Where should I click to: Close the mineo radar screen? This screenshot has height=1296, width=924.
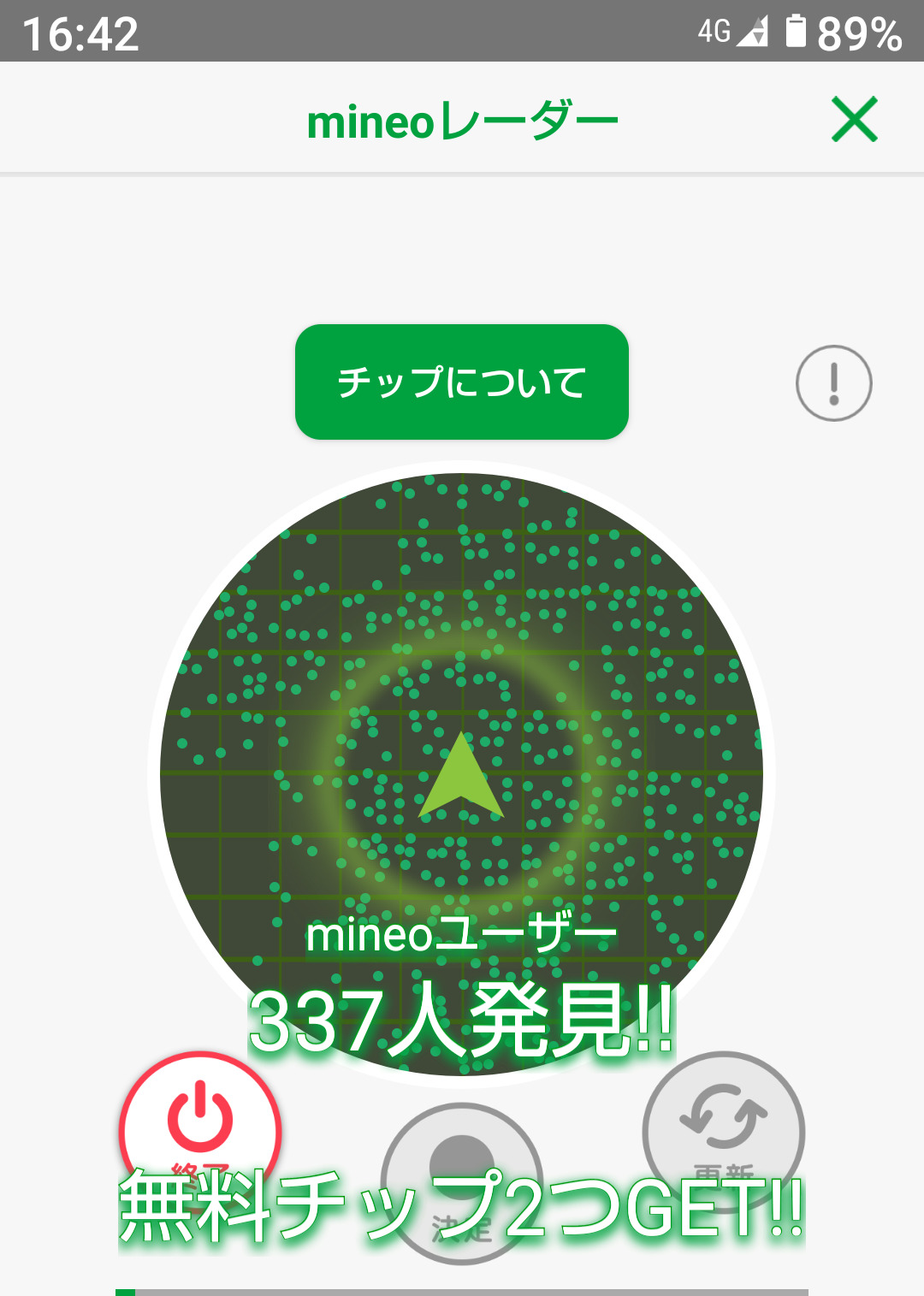click(x=855, y=120)
